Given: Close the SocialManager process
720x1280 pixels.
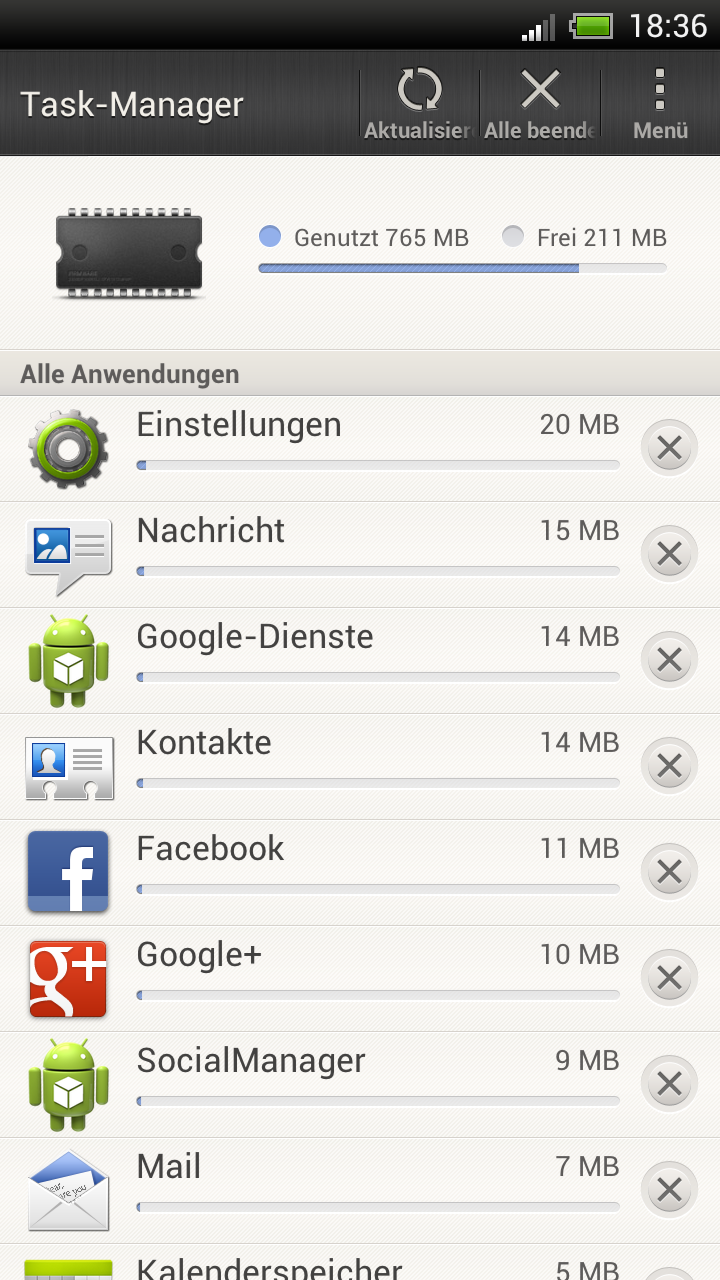Looking at the screenshot, I should [669, 1084].
